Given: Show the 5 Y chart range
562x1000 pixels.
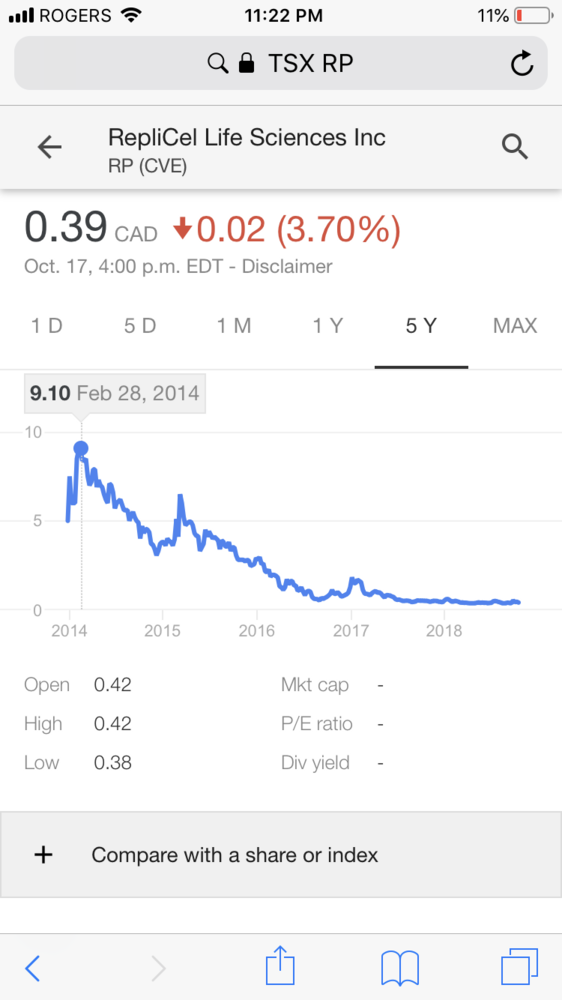Looking at the screenshot, I should pyautogui.click(x=422, y=326).
